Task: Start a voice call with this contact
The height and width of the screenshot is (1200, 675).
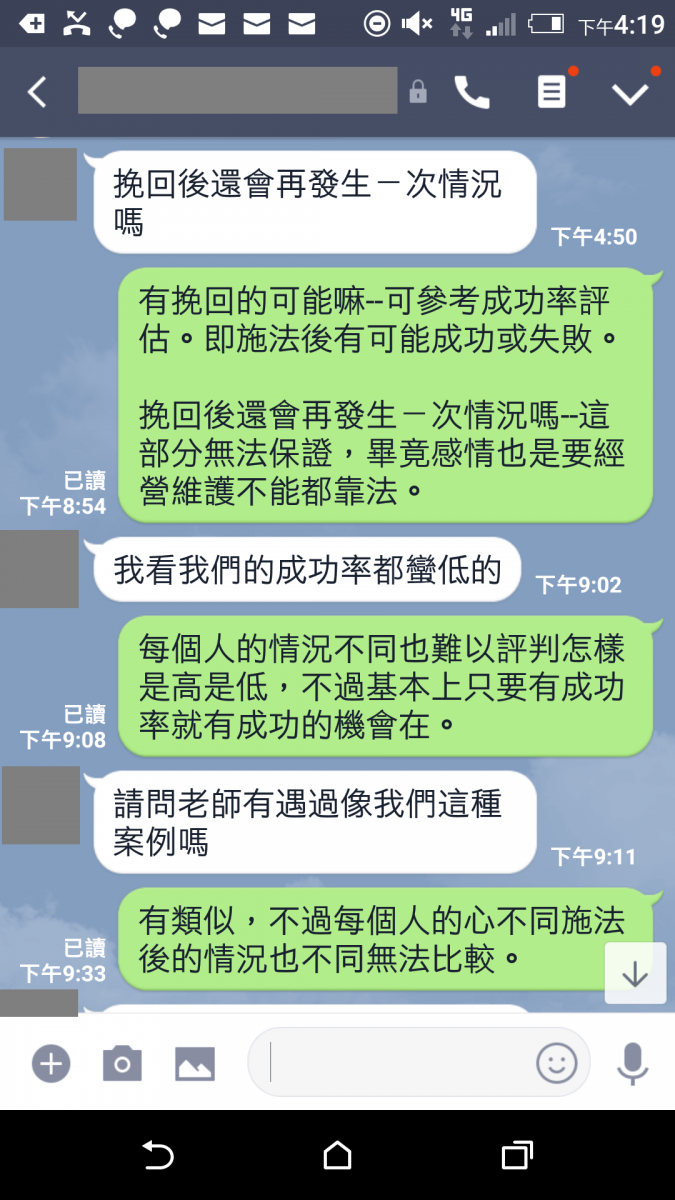Action: pyautogui.click(x=472, y=92)
